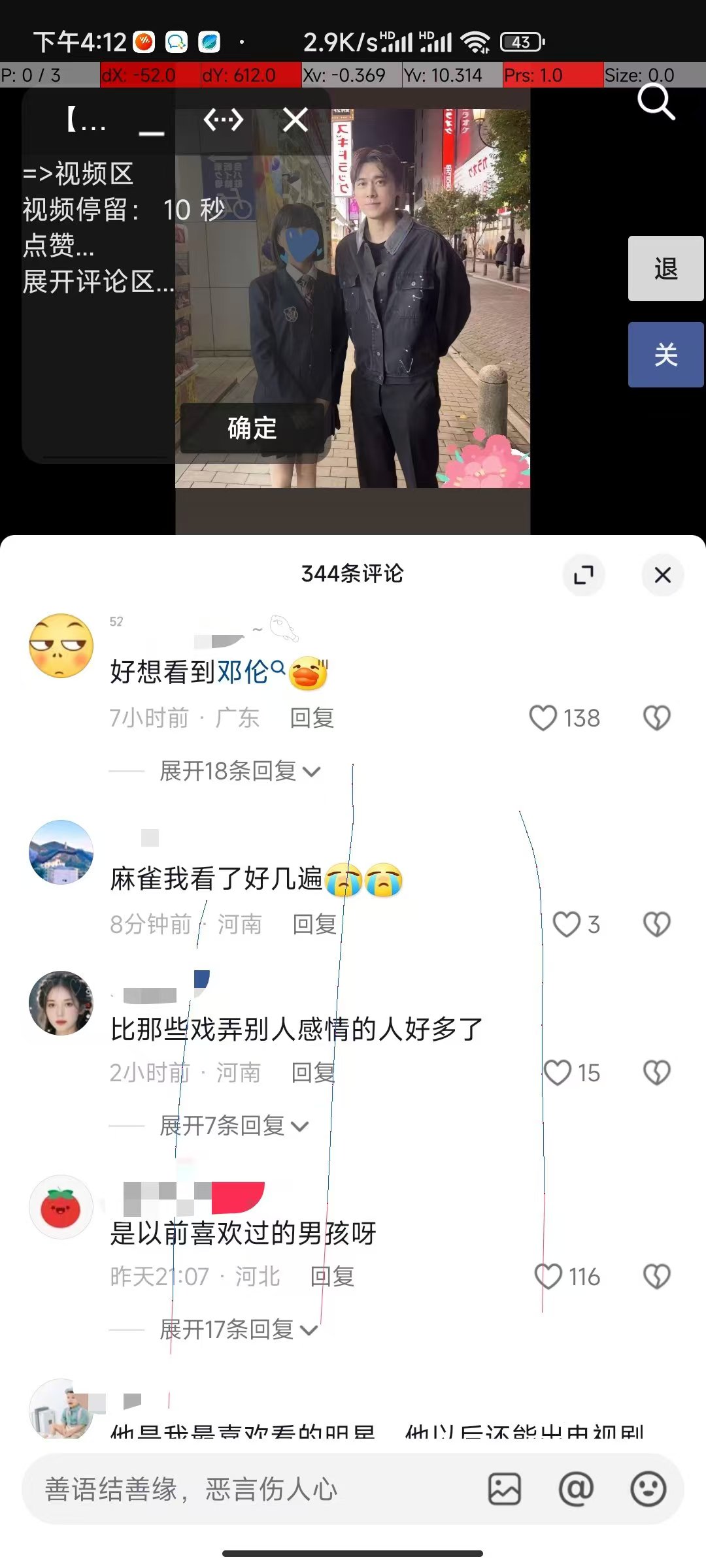
Task: Expand 18 replies under the first comment
Action: click(x=239, y=772)
